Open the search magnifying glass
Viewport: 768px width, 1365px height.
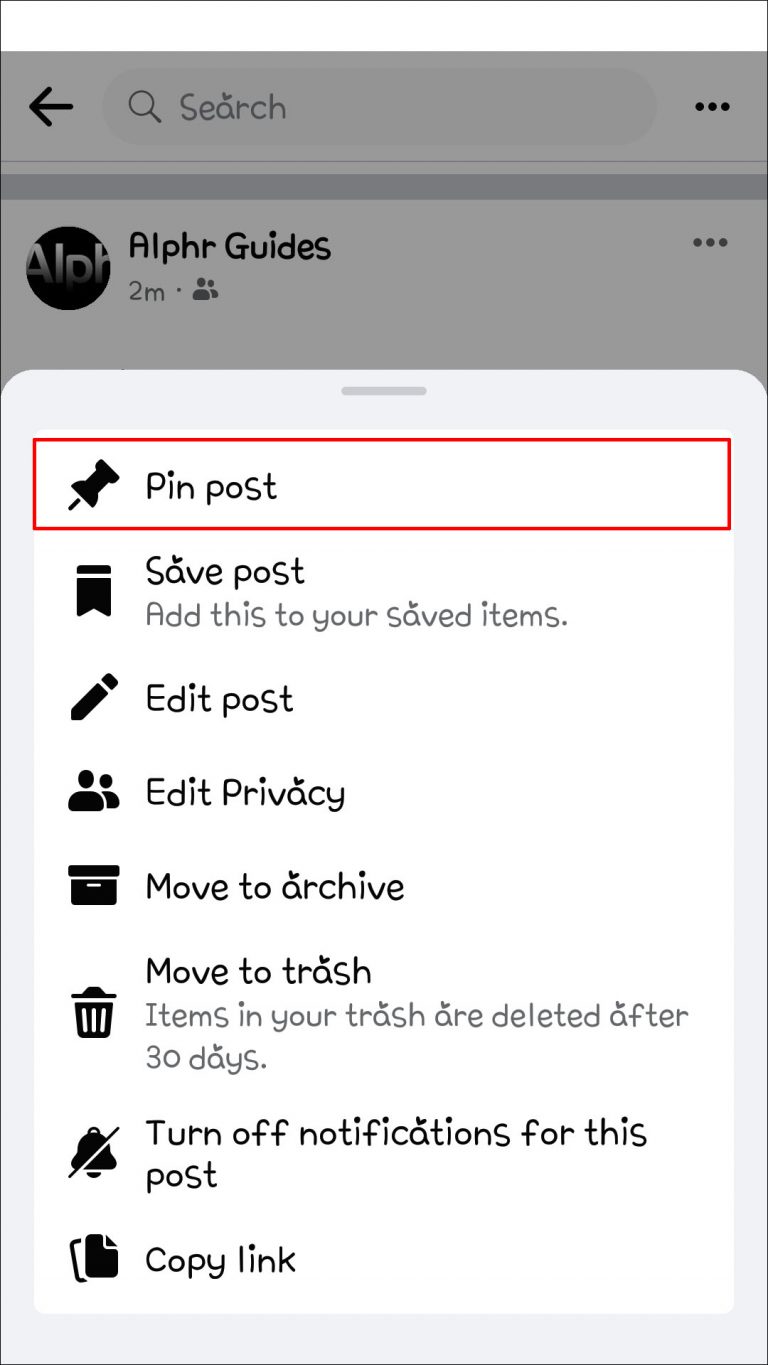143,107
